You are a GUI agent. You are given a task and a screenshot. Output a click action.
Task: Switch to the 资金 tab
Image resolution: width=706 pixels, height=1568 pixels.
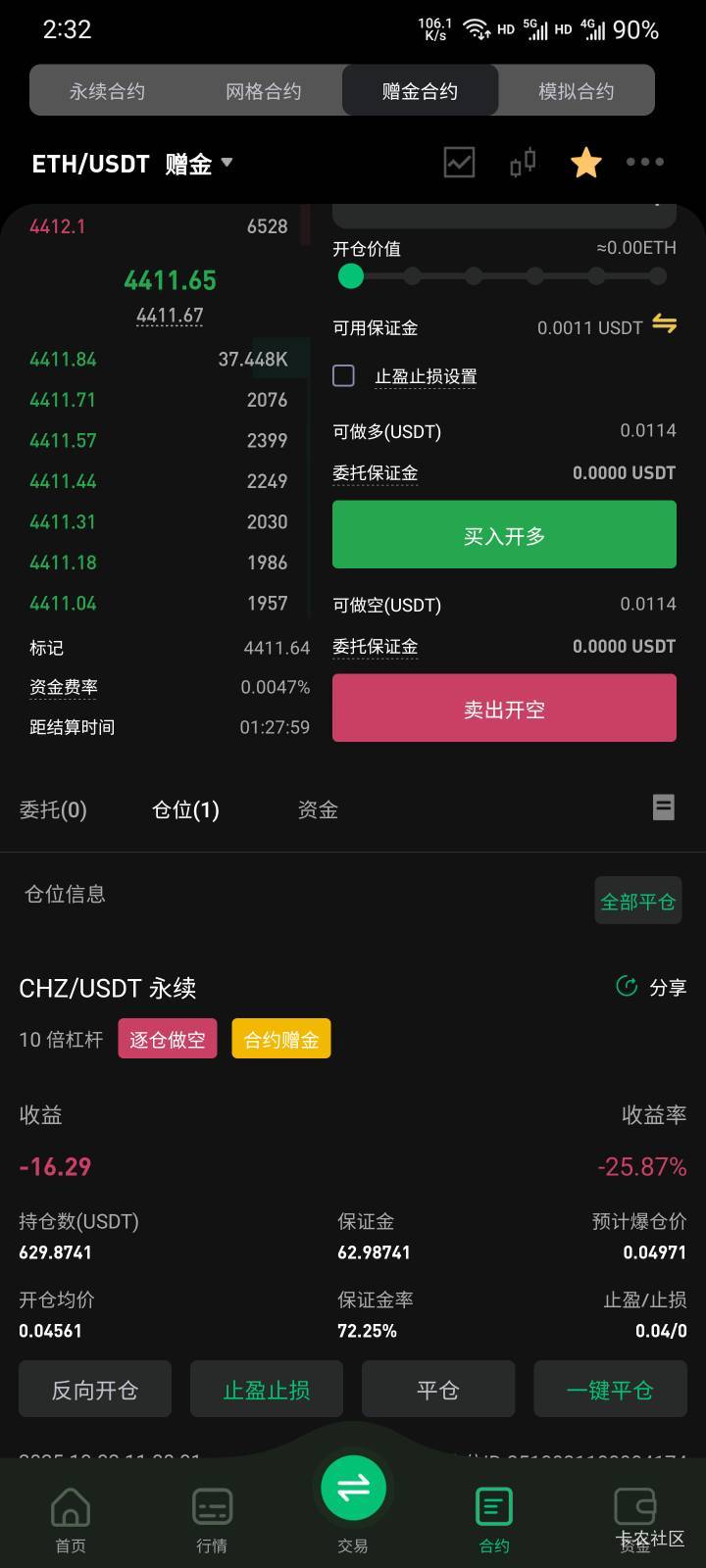(318, 810)
